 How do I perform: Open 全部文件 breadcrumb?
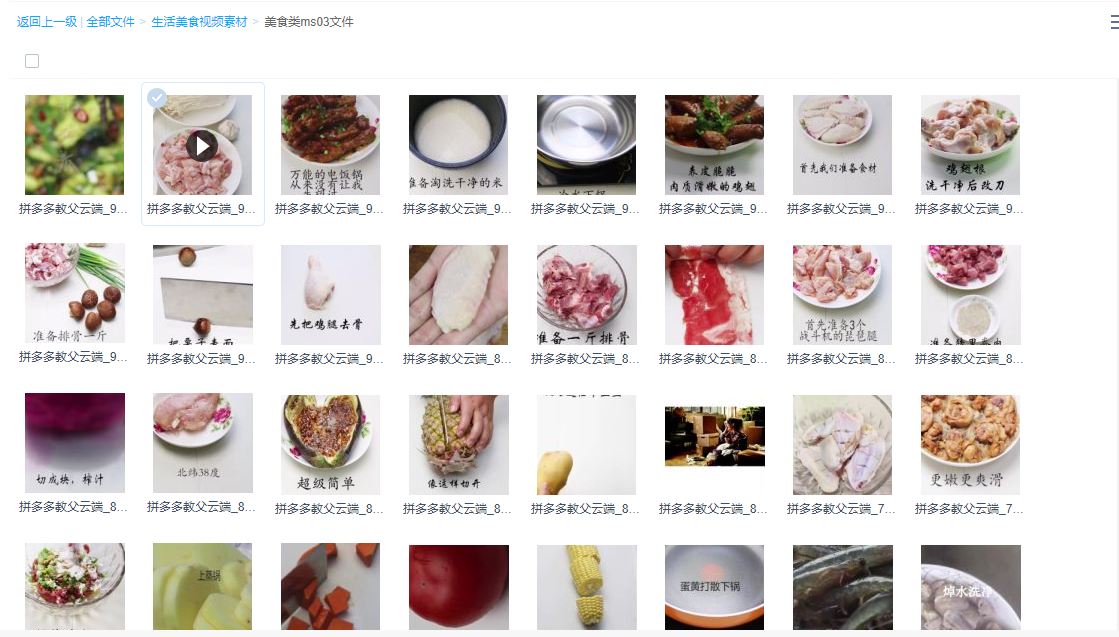point(110,21)
